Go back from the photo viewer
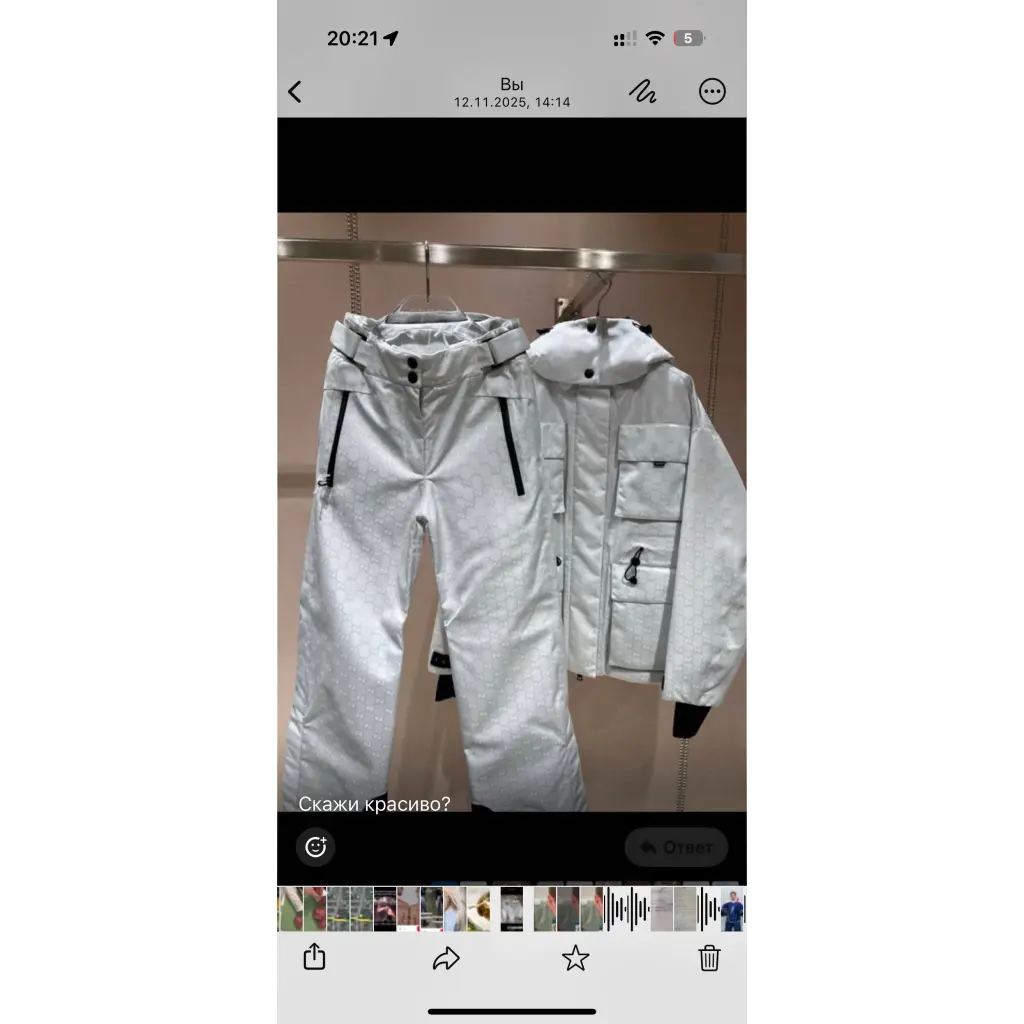This screenshot has height=1024, width=1024. click(x=295, y=92)
